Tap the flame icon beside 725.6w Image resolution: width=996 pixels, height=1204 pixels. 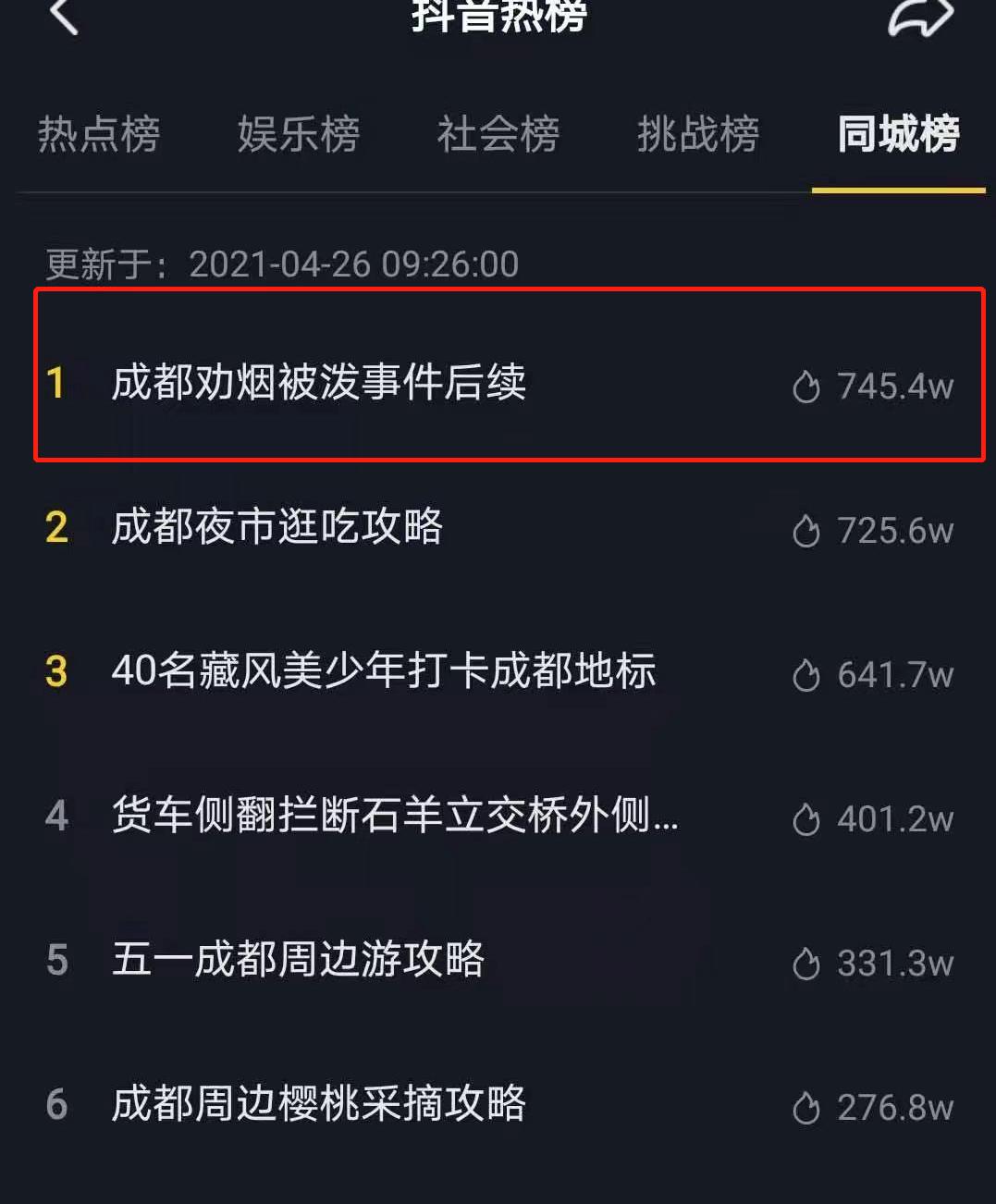807,530
